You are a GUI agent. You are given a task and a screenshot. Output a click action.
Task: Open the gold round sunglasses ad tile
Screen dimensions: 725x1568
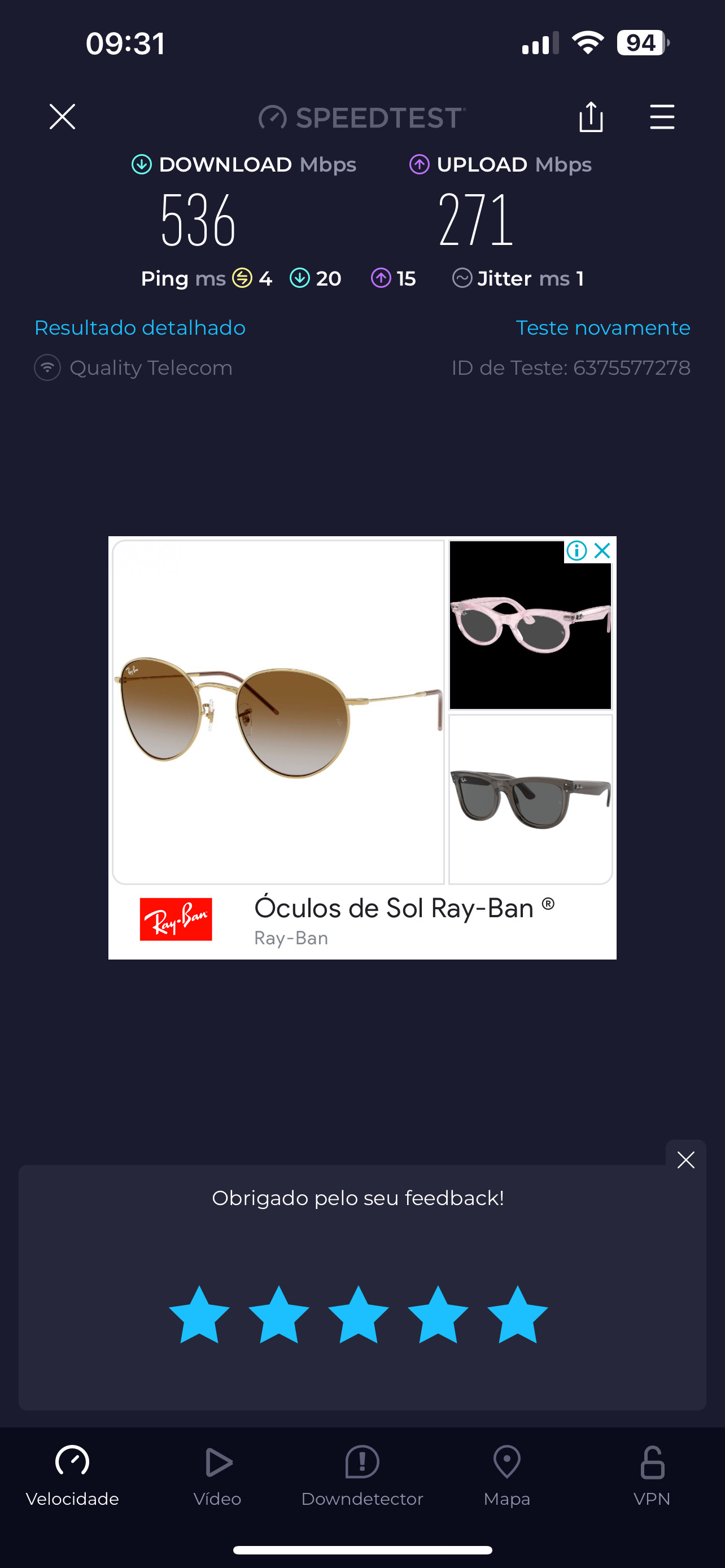click(278, 712)
